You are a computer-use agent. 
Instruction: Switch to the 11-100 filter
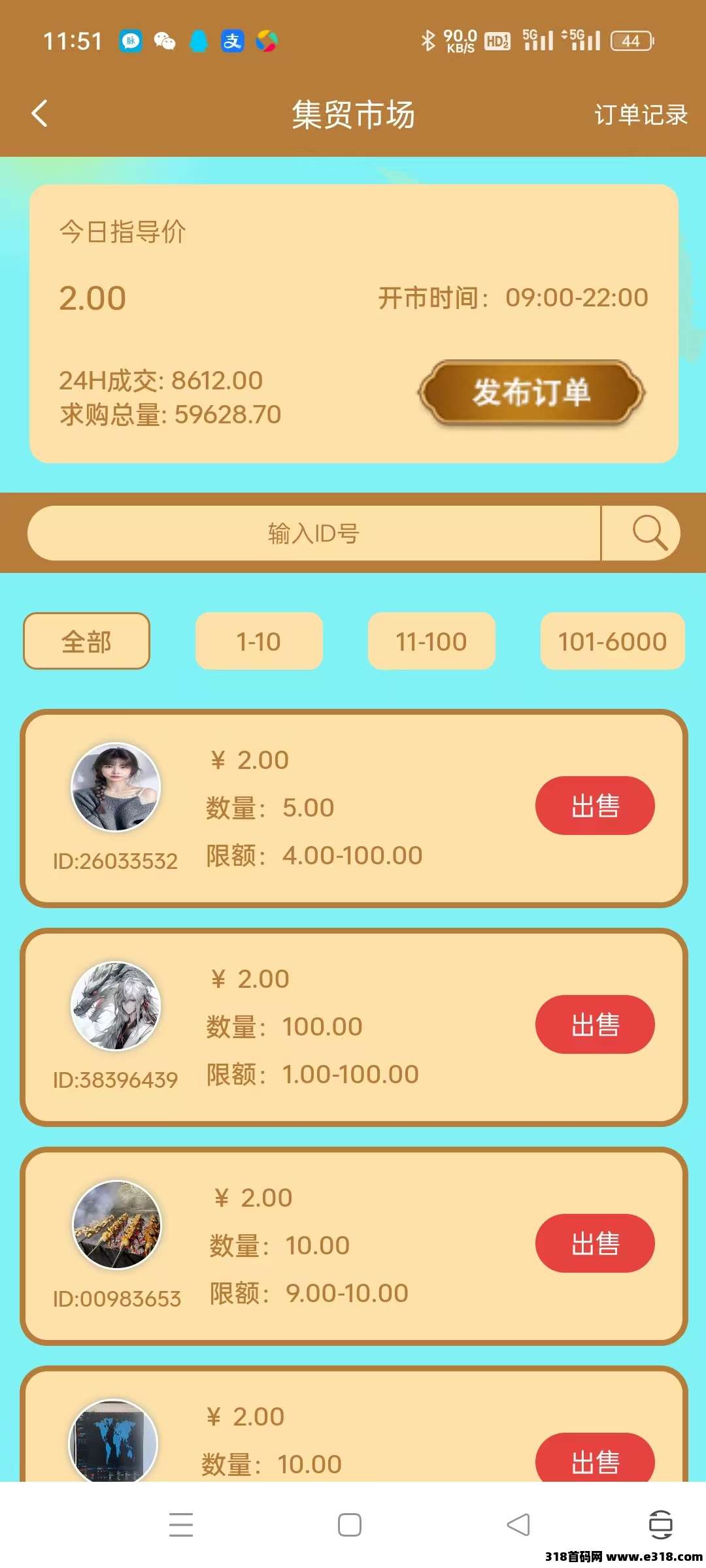coord(431,641)
